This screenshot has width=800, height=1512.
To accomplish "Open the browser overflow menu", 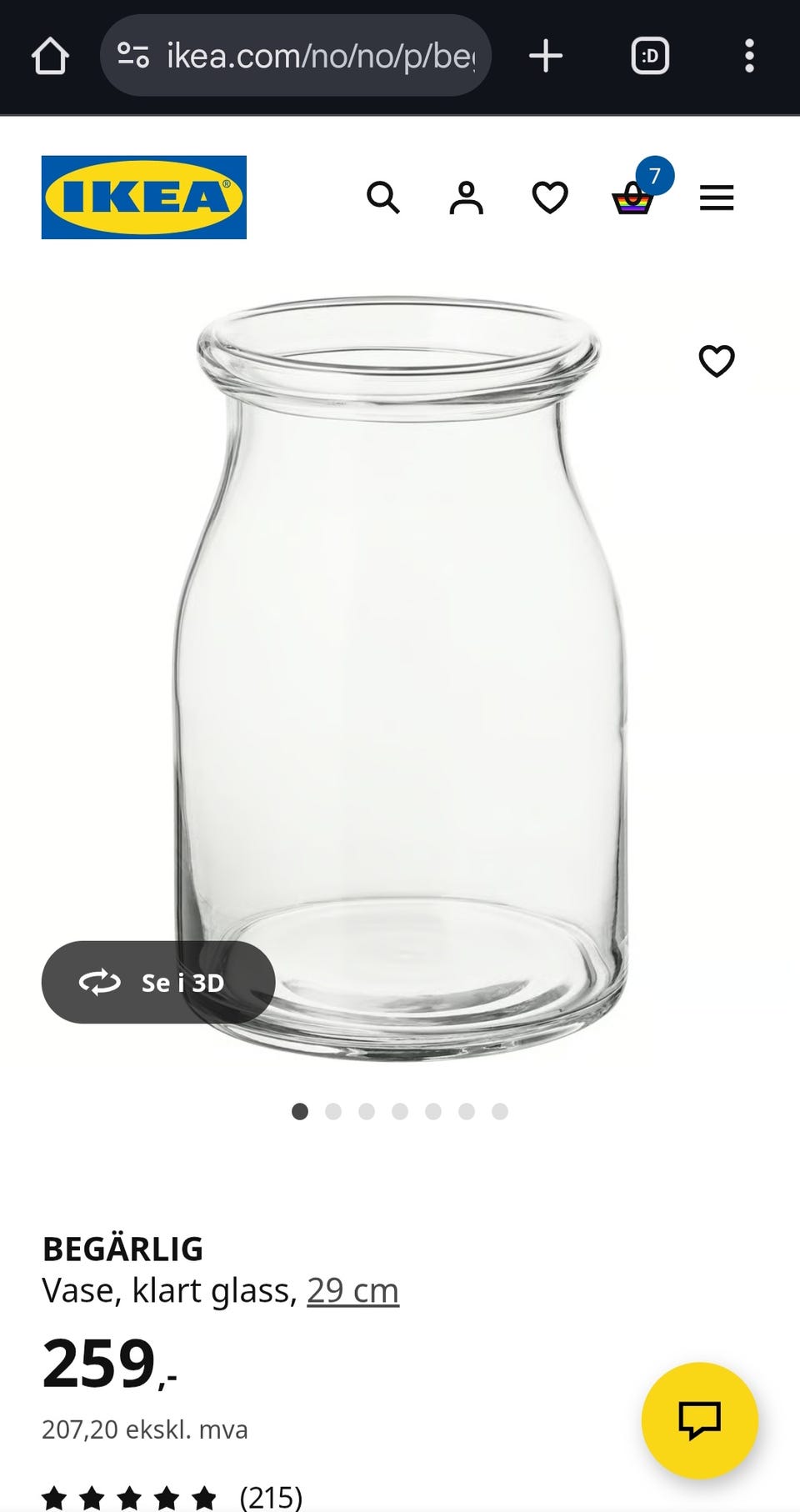I will [x=749, y=57].
